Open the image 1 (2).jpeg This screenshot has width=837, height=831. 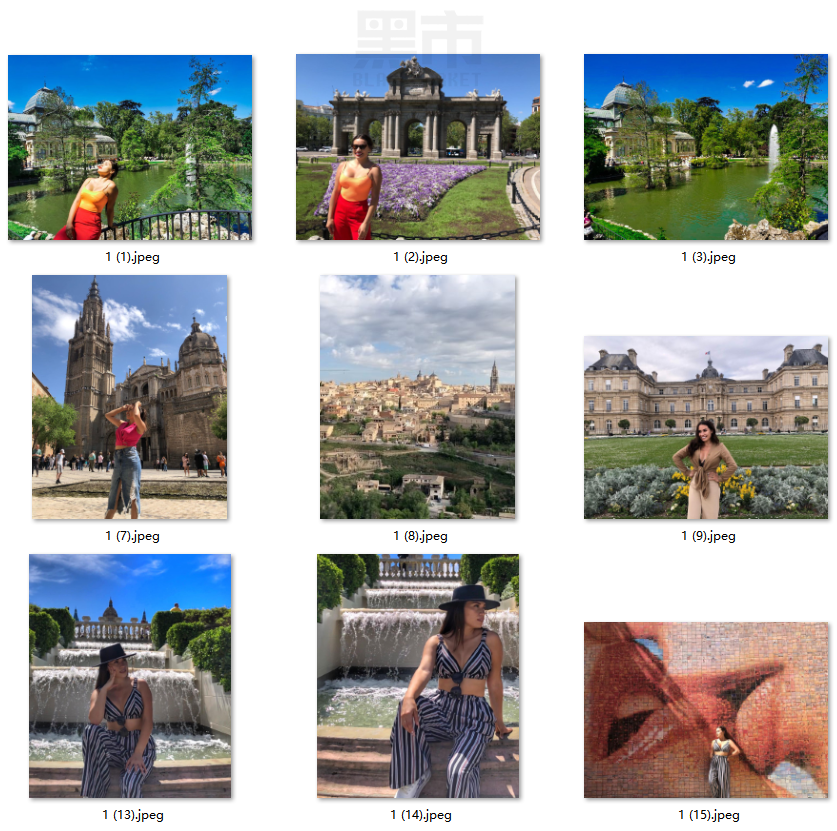[418, 148]
